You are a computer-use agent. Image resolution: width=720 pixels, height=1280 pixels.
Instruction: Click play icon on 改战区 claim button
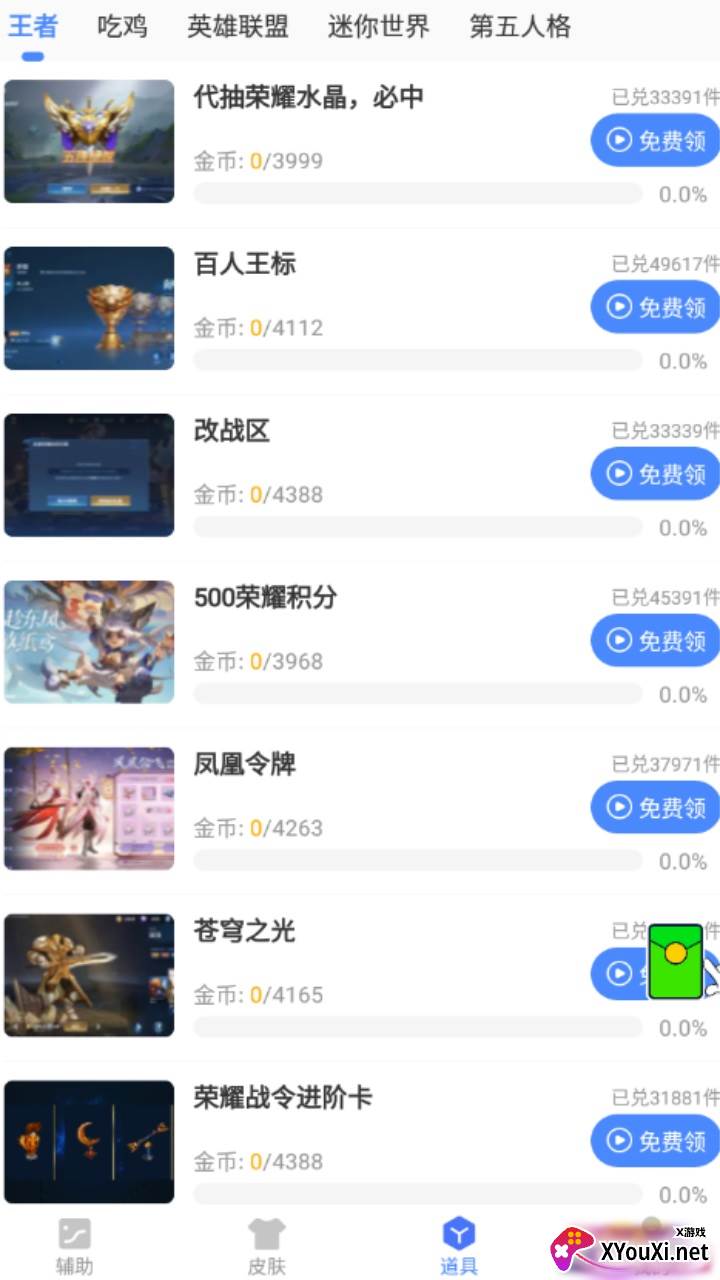tap(620, 474)
